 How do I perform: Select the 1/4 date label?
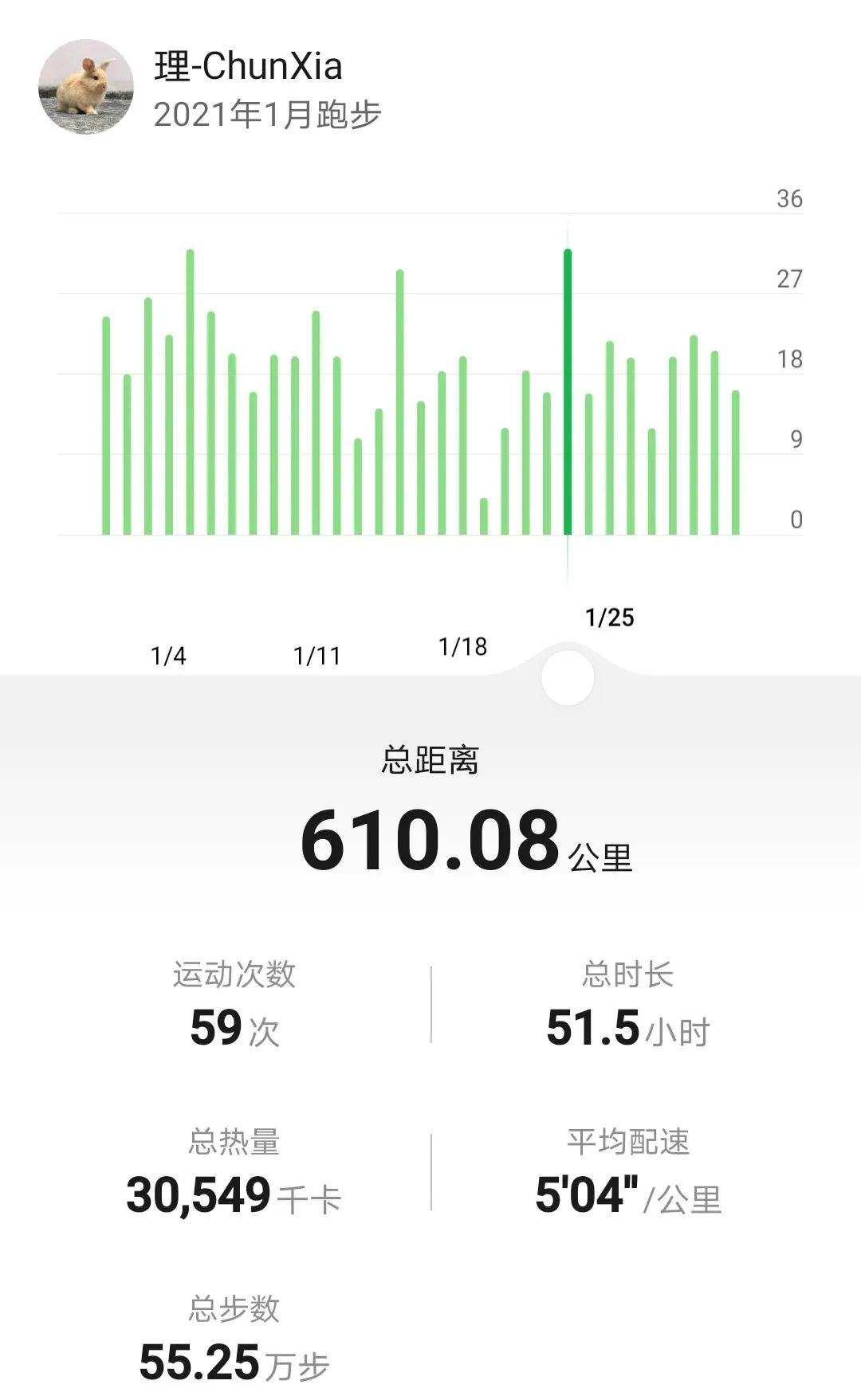pos(170,655)
